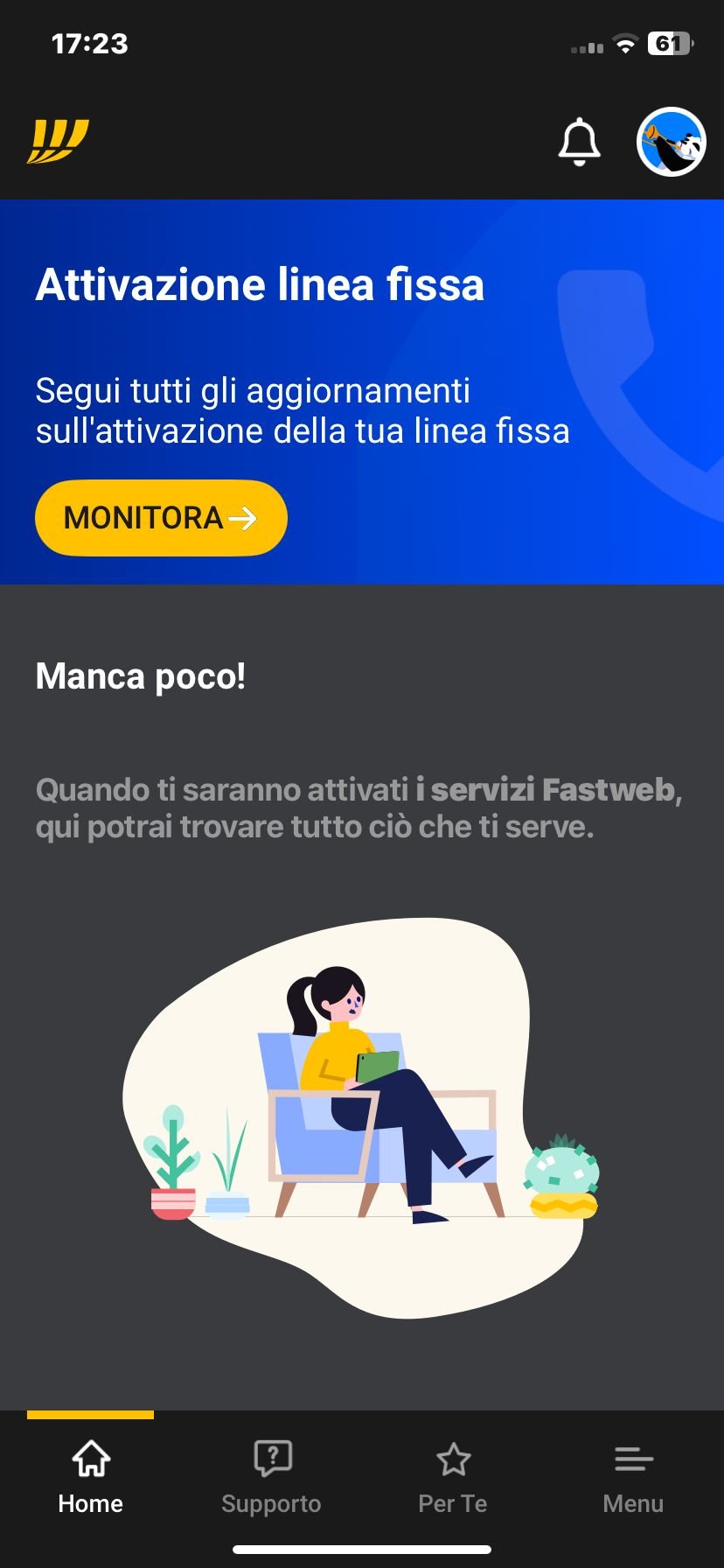The width and height of the screenshot is (724, 1568).
Task: Select the Home tab
Action: click(x=91, y=1477)
